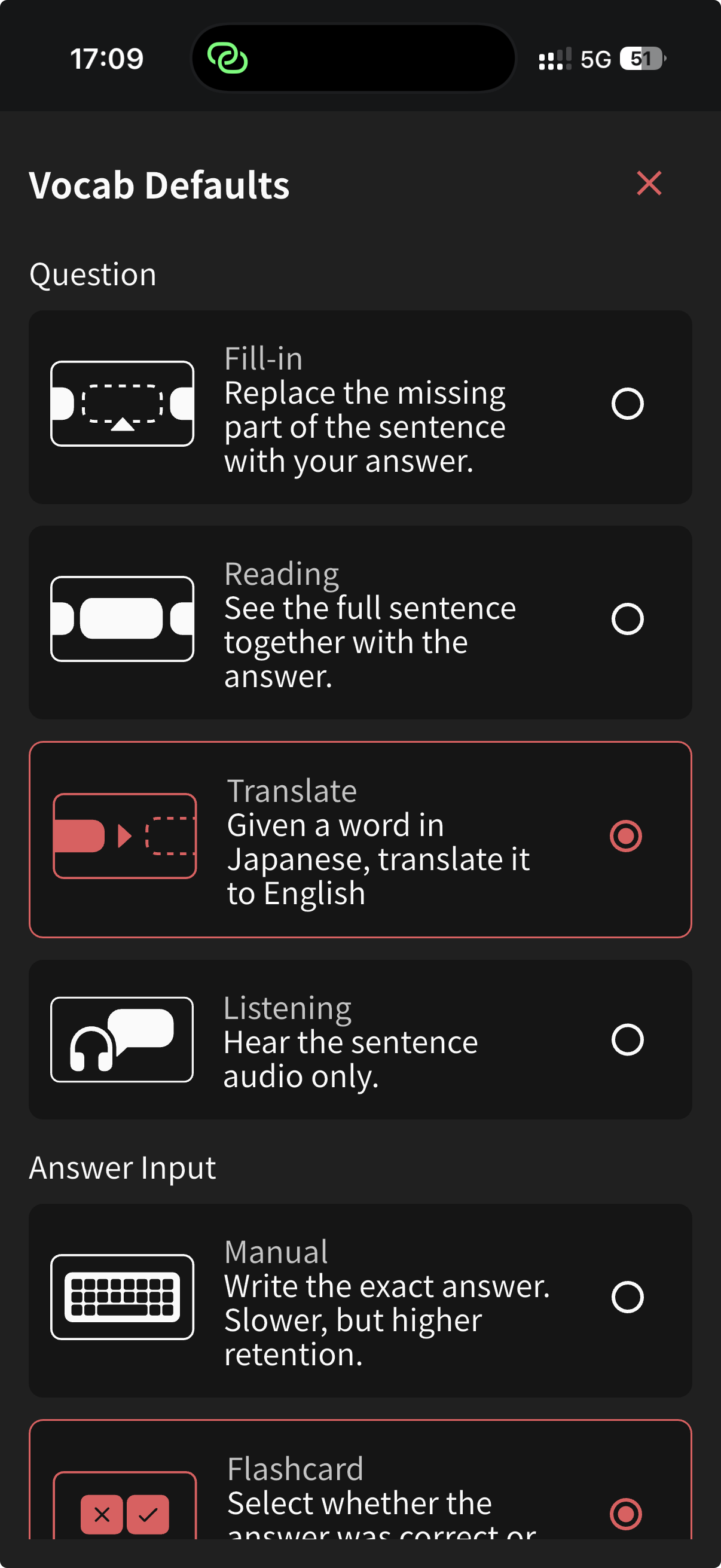
Task: Select the Fill-in question type
Action: pos(627,404)
